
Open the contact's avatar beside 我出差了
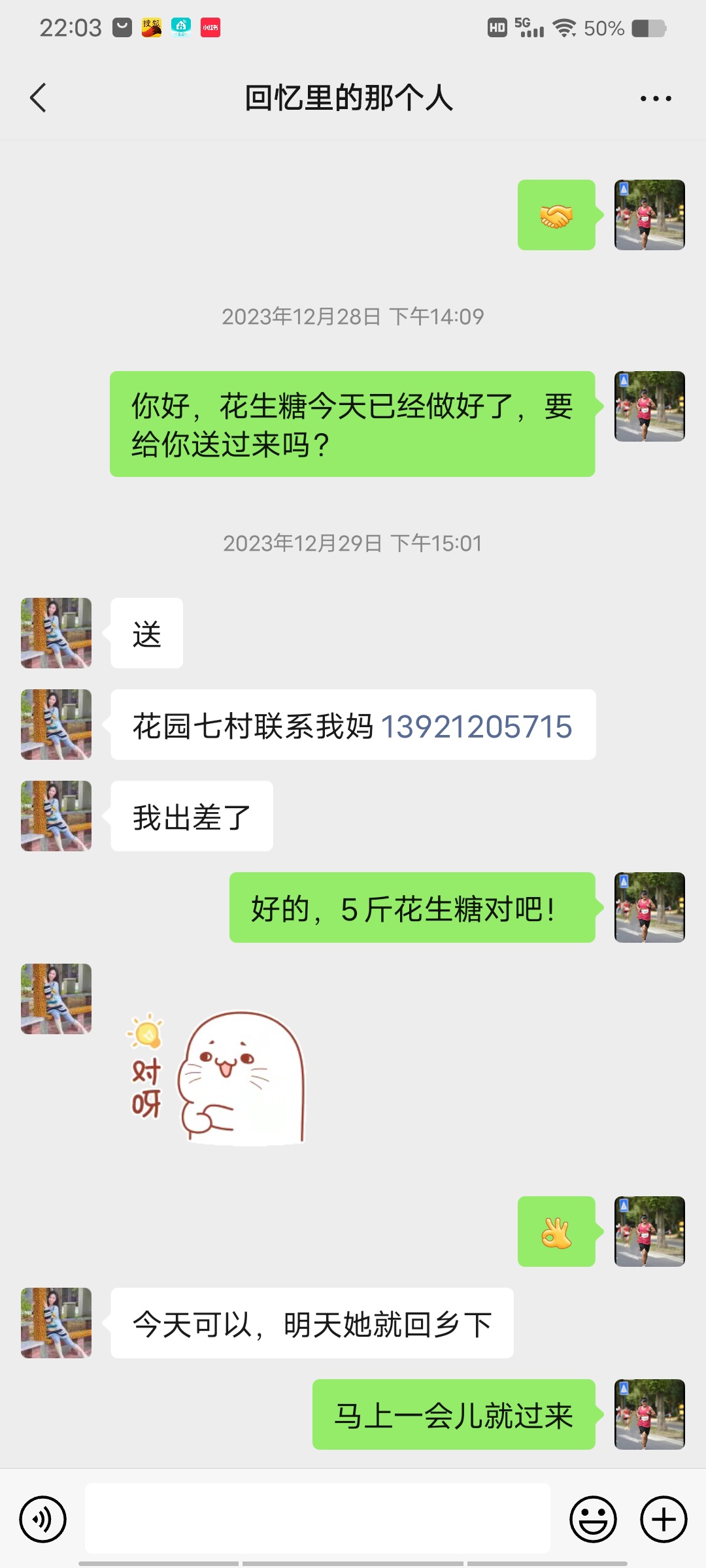pos(56,816)
